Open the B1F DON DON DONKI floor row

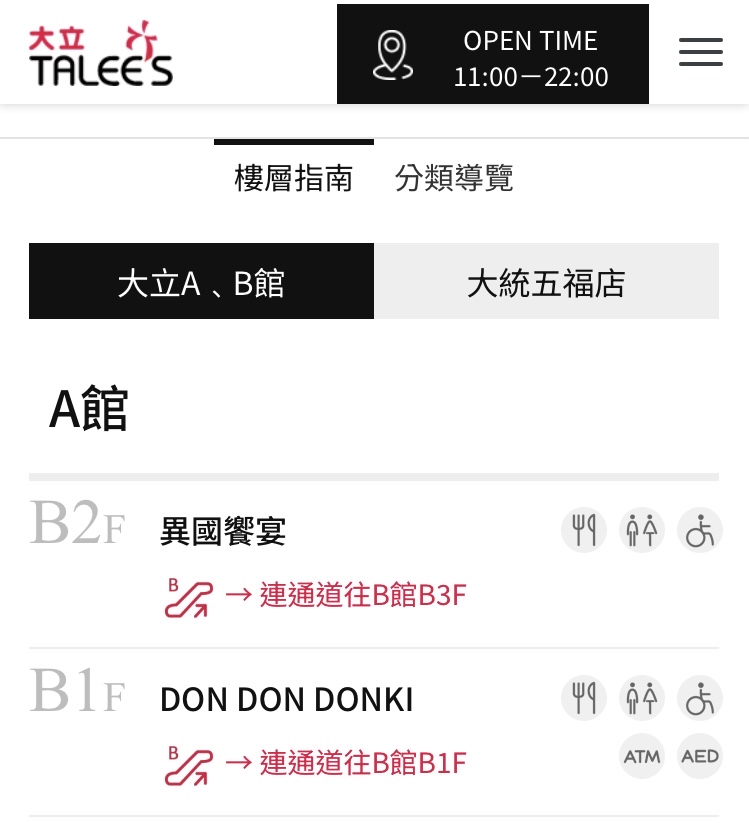(286, 700)
